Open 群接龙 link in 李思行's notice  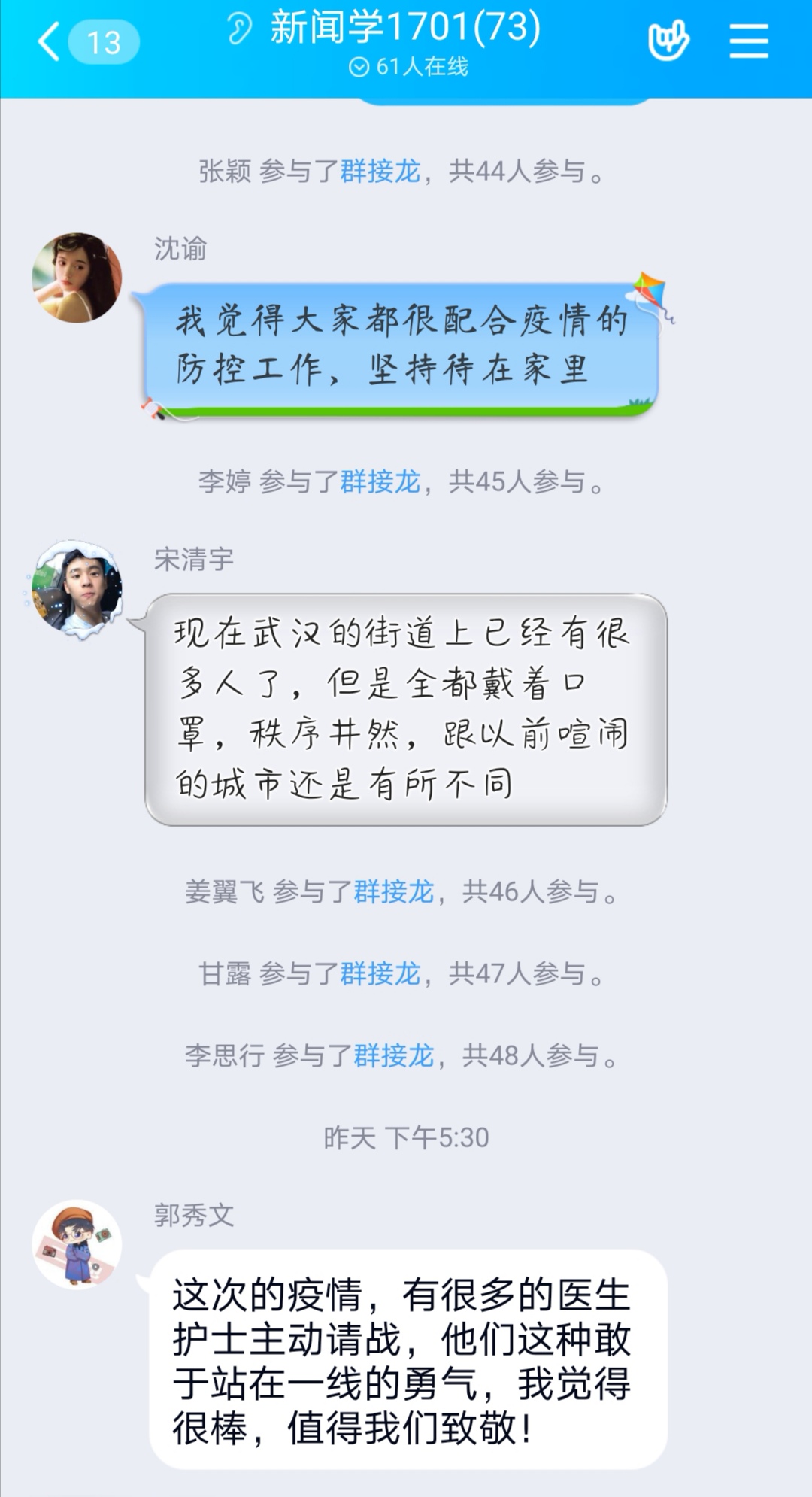pos(393,1055)
